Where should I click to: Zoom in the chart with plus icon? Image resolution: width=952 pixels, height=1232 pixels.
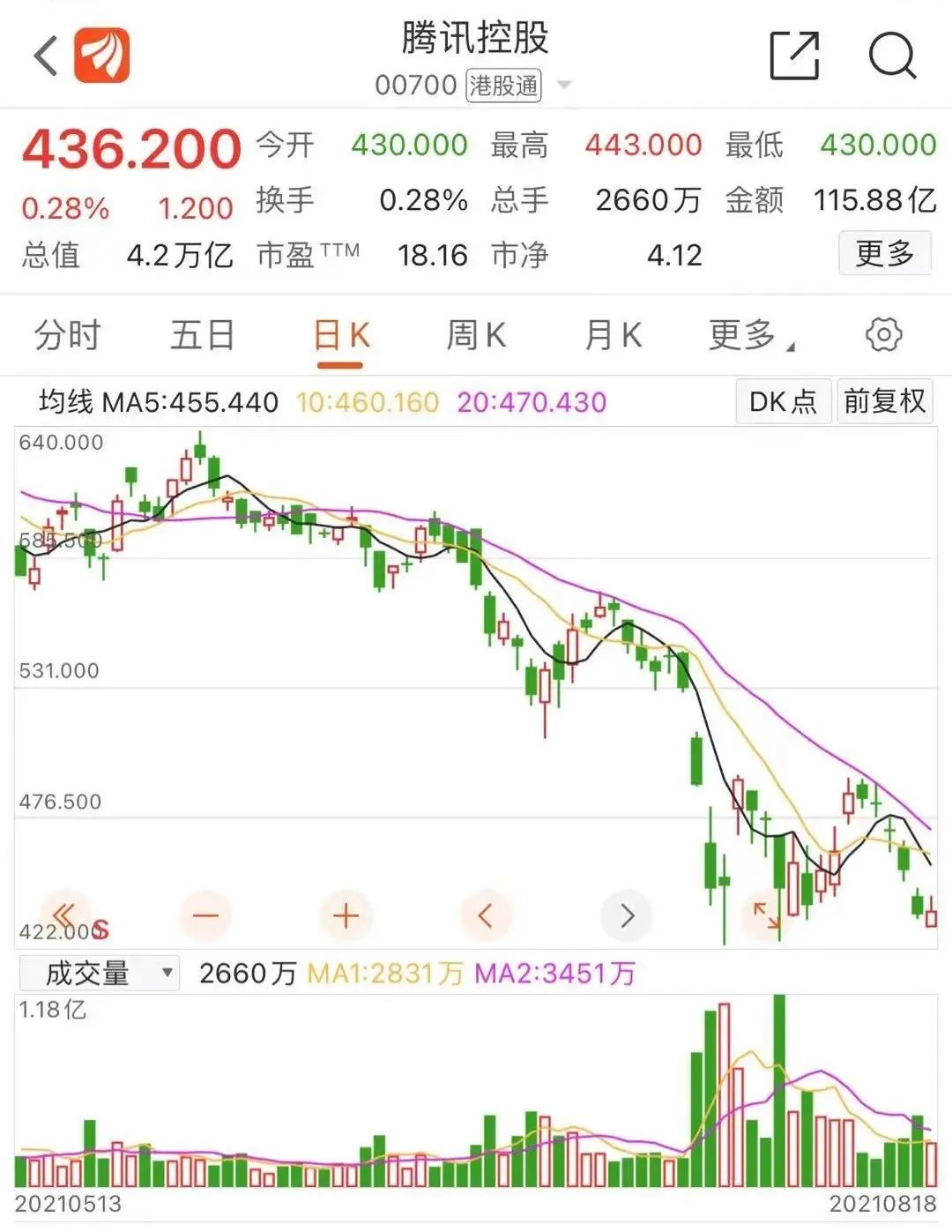pyautogui.click(x=346, y=915)
